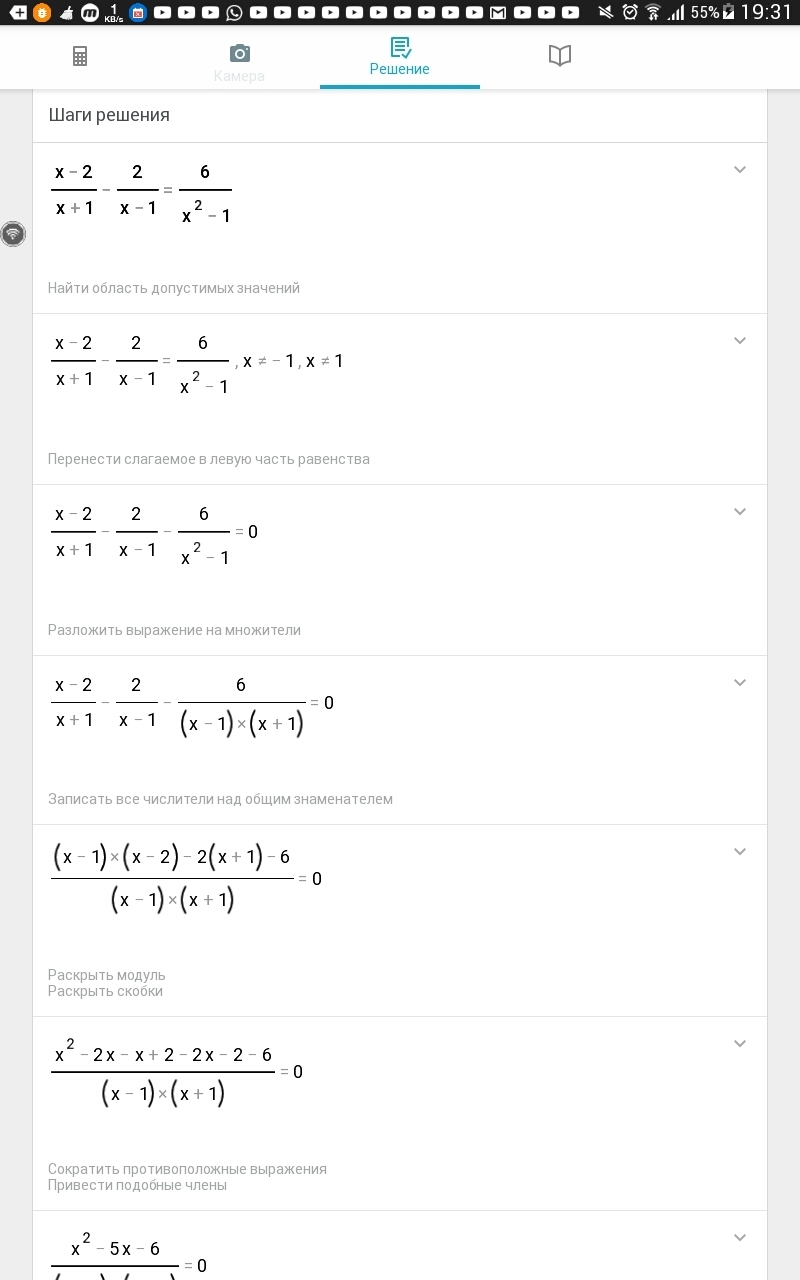Switch to the calculator tab
The height and width of the screenshot is (1280, 800).
[x=80, y=57]
